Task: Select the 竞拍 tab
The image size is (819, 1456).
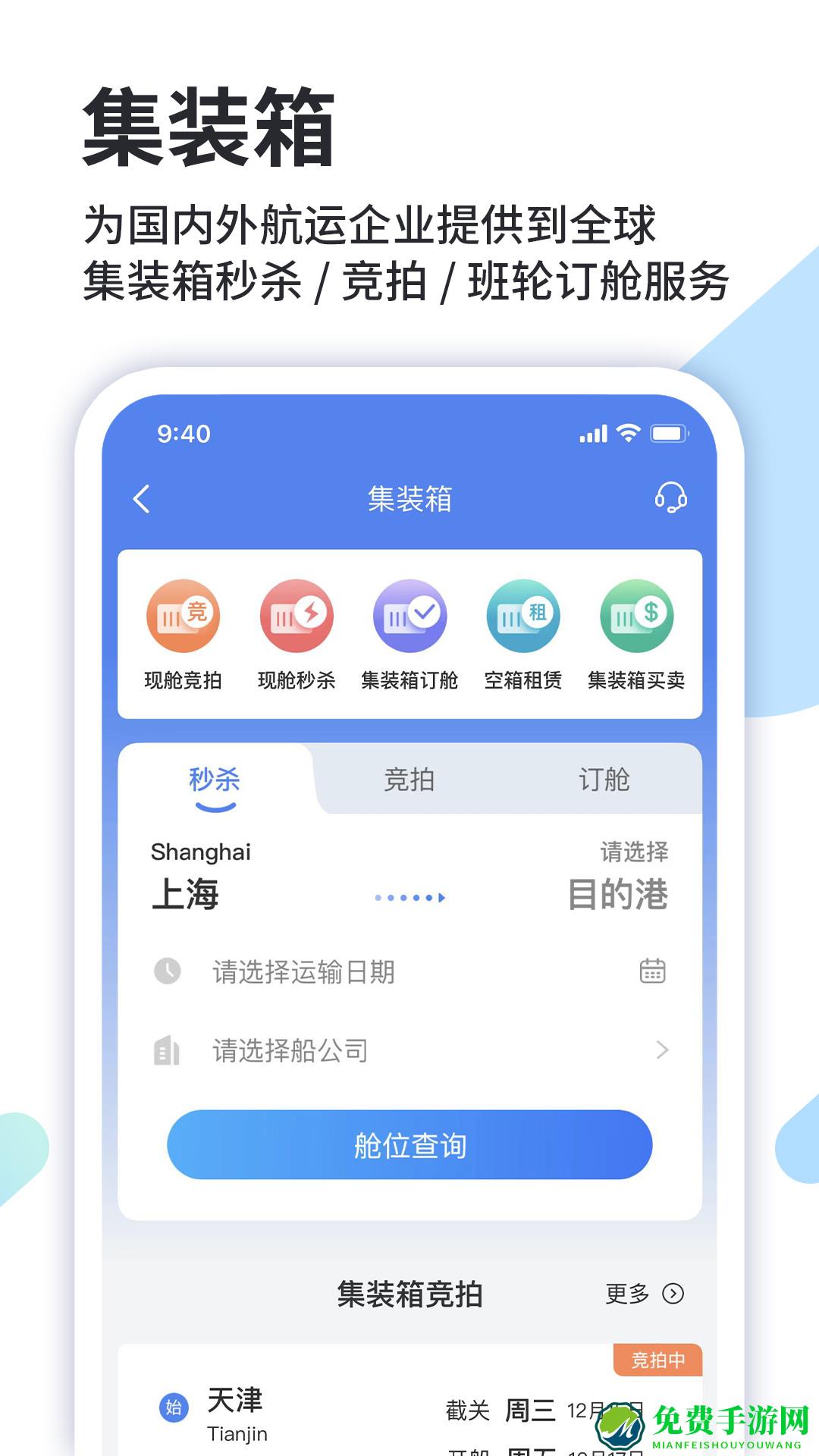Action: [x=410, y=780]
